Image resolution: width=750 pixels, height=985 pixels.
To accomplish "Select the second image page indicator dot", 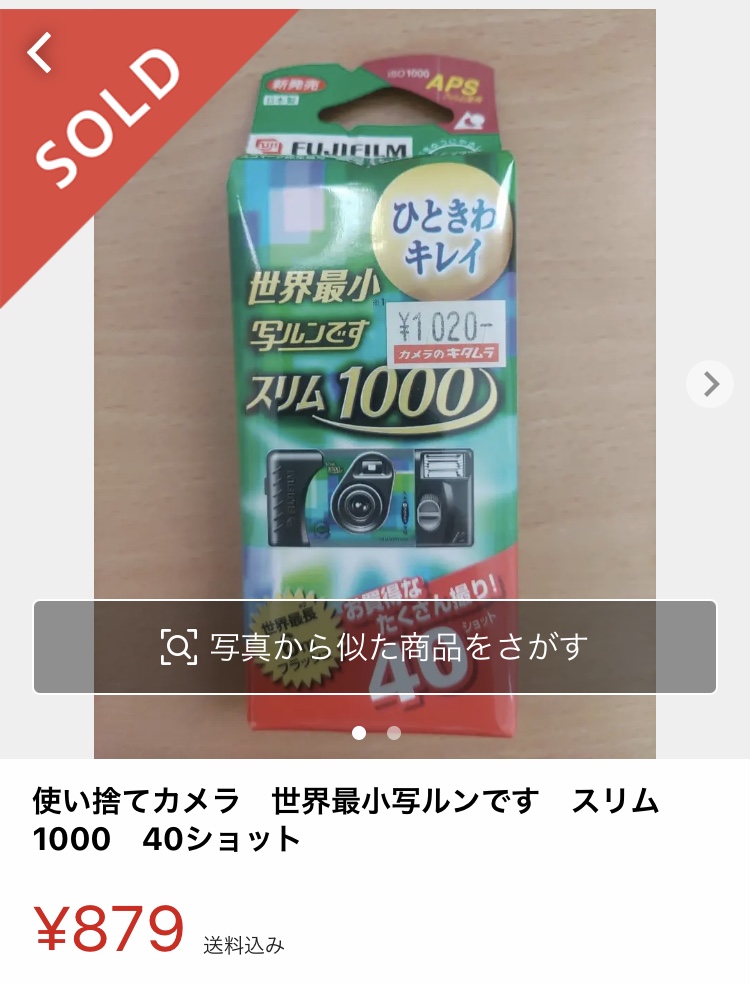I will coord(394,733).
